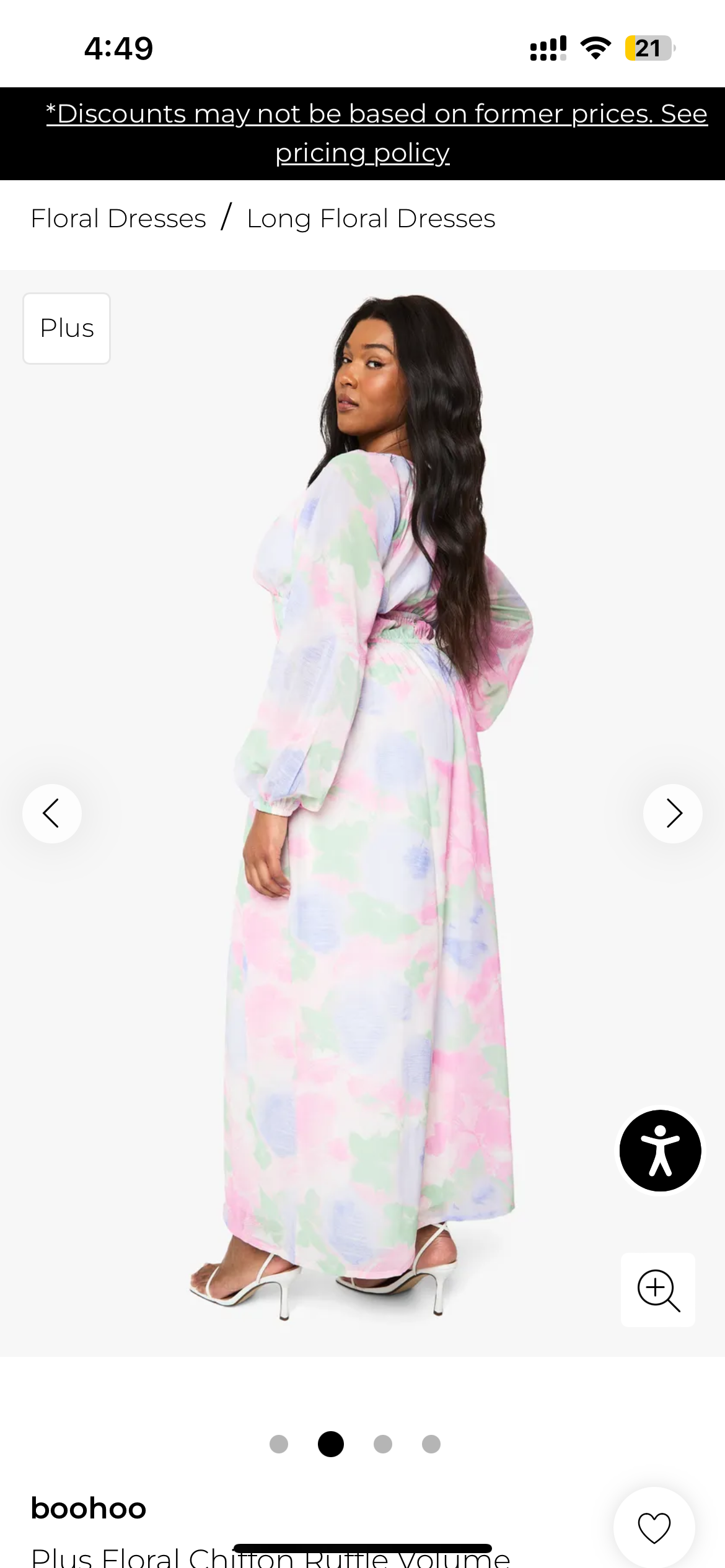Jump to the third image dot
Viewport: 725px width, 1568px height.
(383, 1444)
